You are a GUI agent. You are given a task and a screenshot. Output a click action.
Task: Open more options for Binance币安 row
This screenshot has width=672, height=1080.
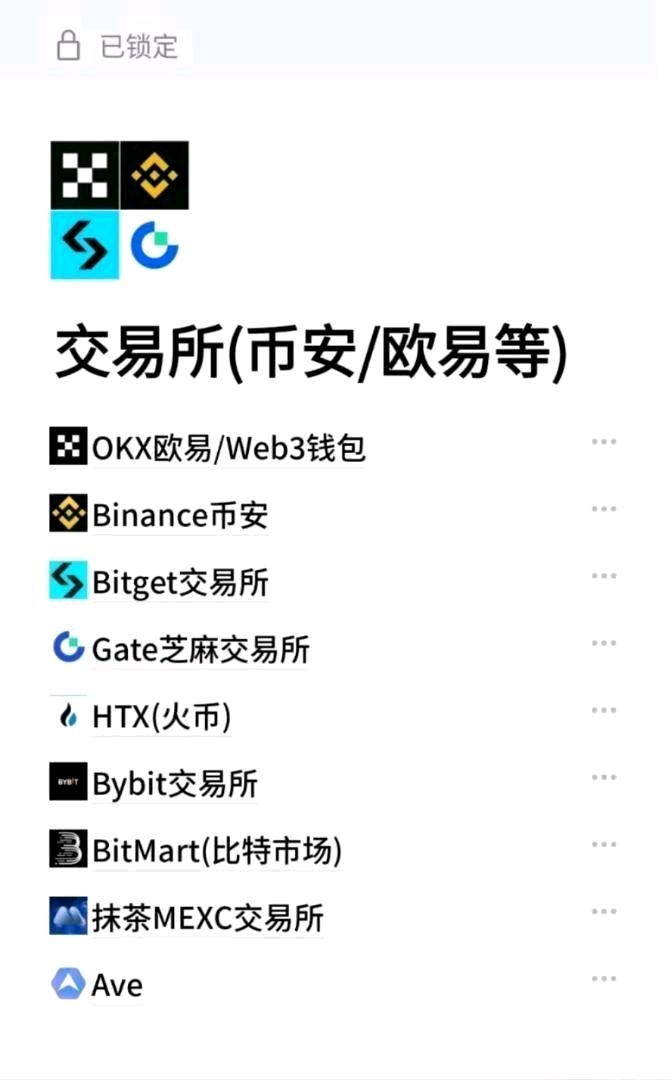tap(603, 508)
